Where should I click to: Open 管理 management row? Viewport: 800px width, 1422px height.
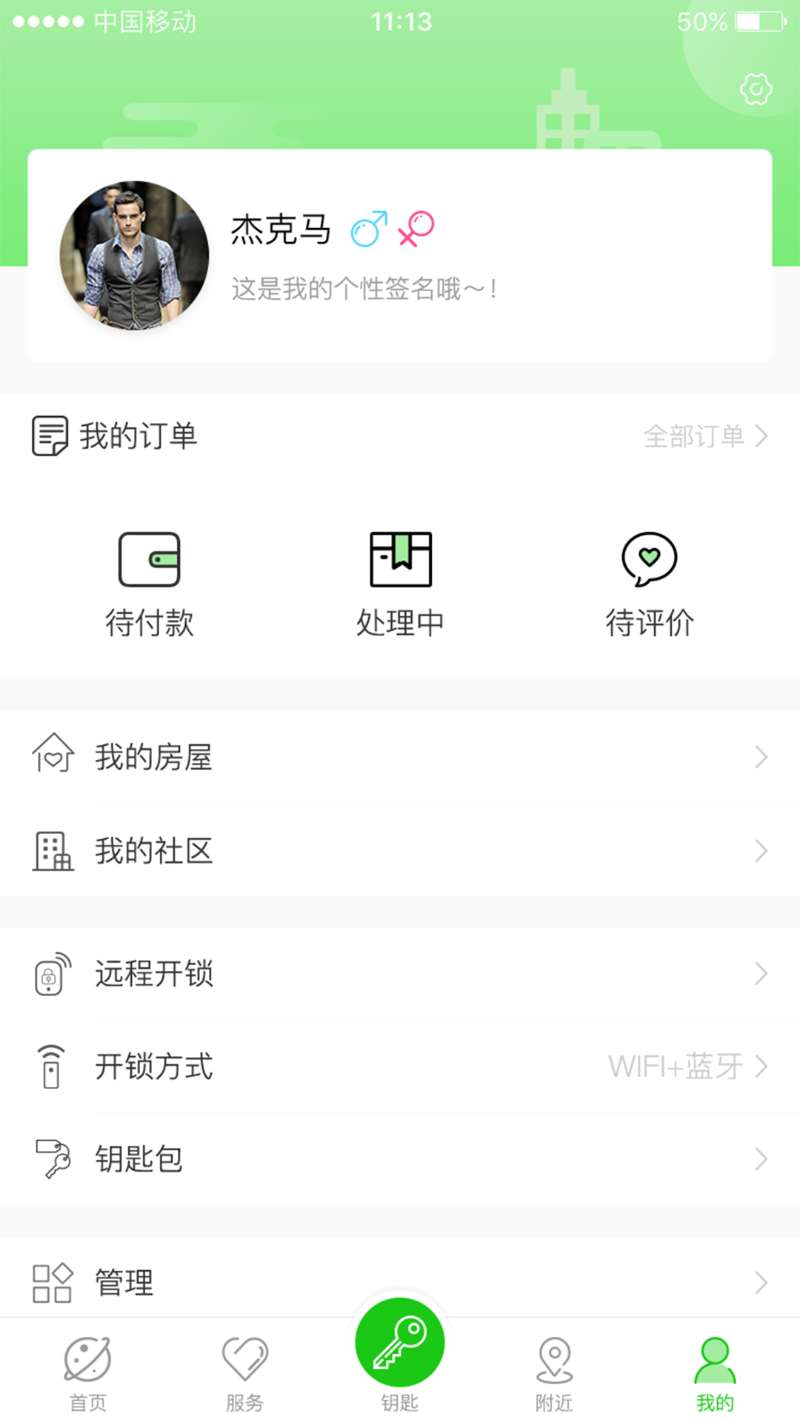point(400,1282)
